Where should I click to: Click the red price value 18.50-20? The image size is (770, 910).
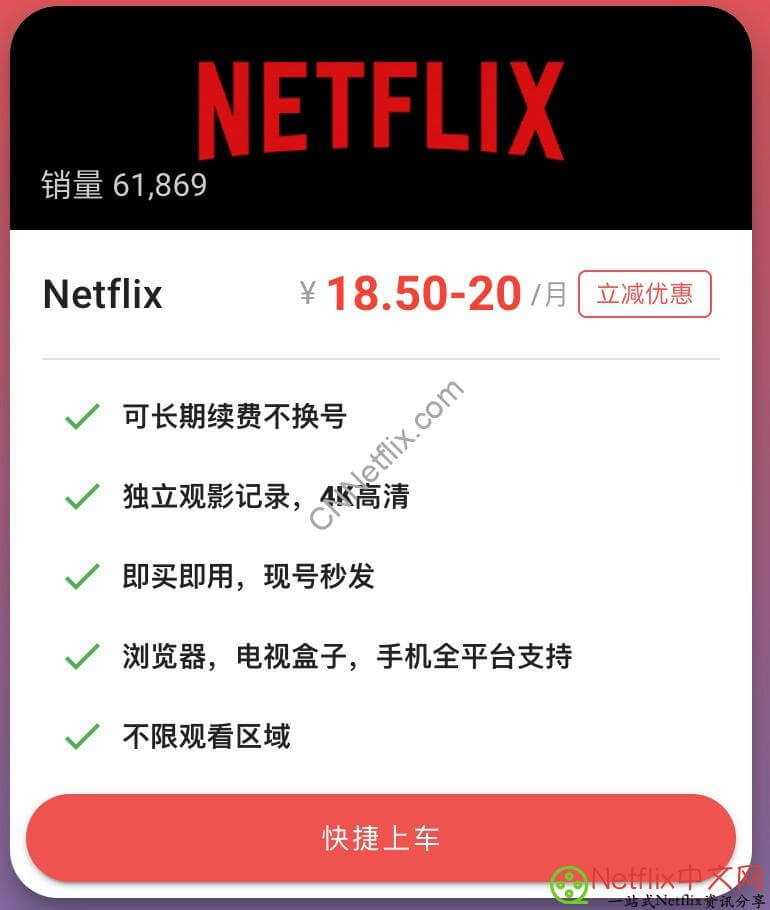[424, 294]
